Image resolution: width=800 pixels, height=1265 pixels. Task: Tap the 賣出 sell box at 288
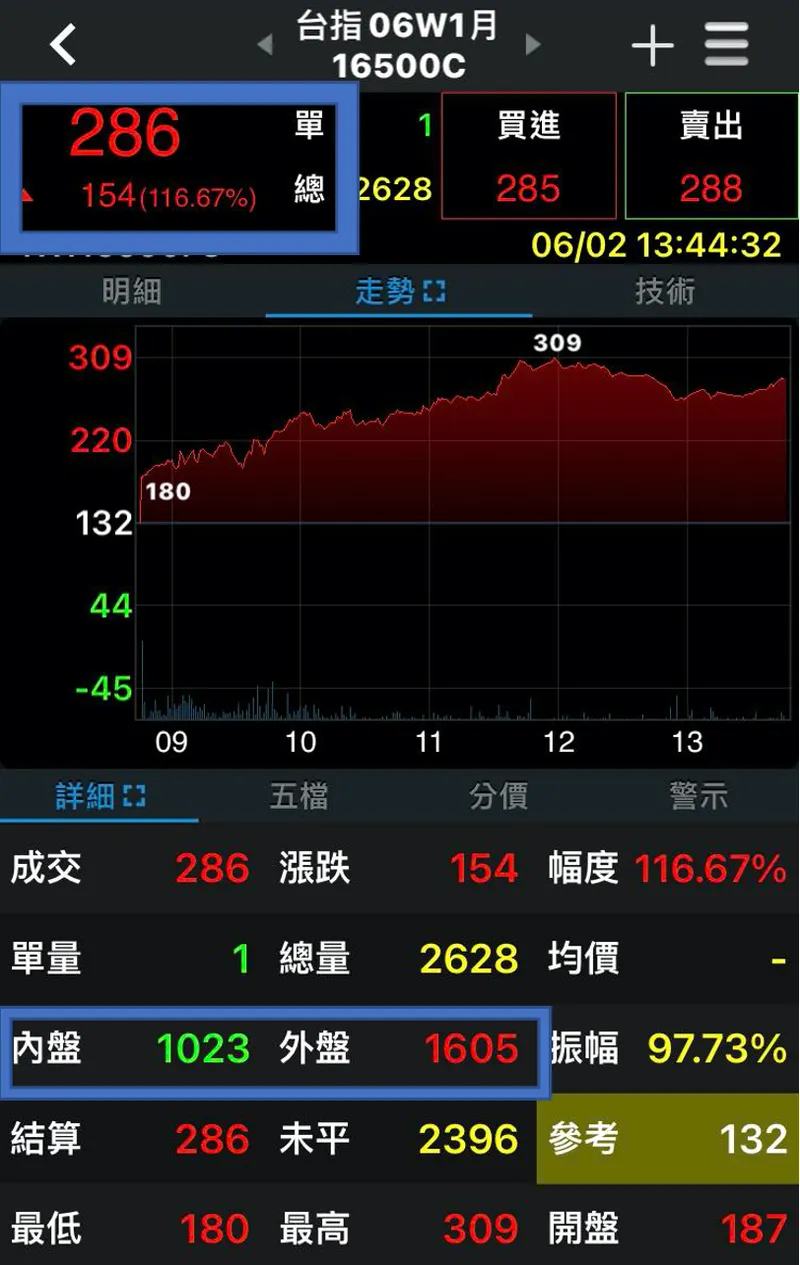click(711, 156)
